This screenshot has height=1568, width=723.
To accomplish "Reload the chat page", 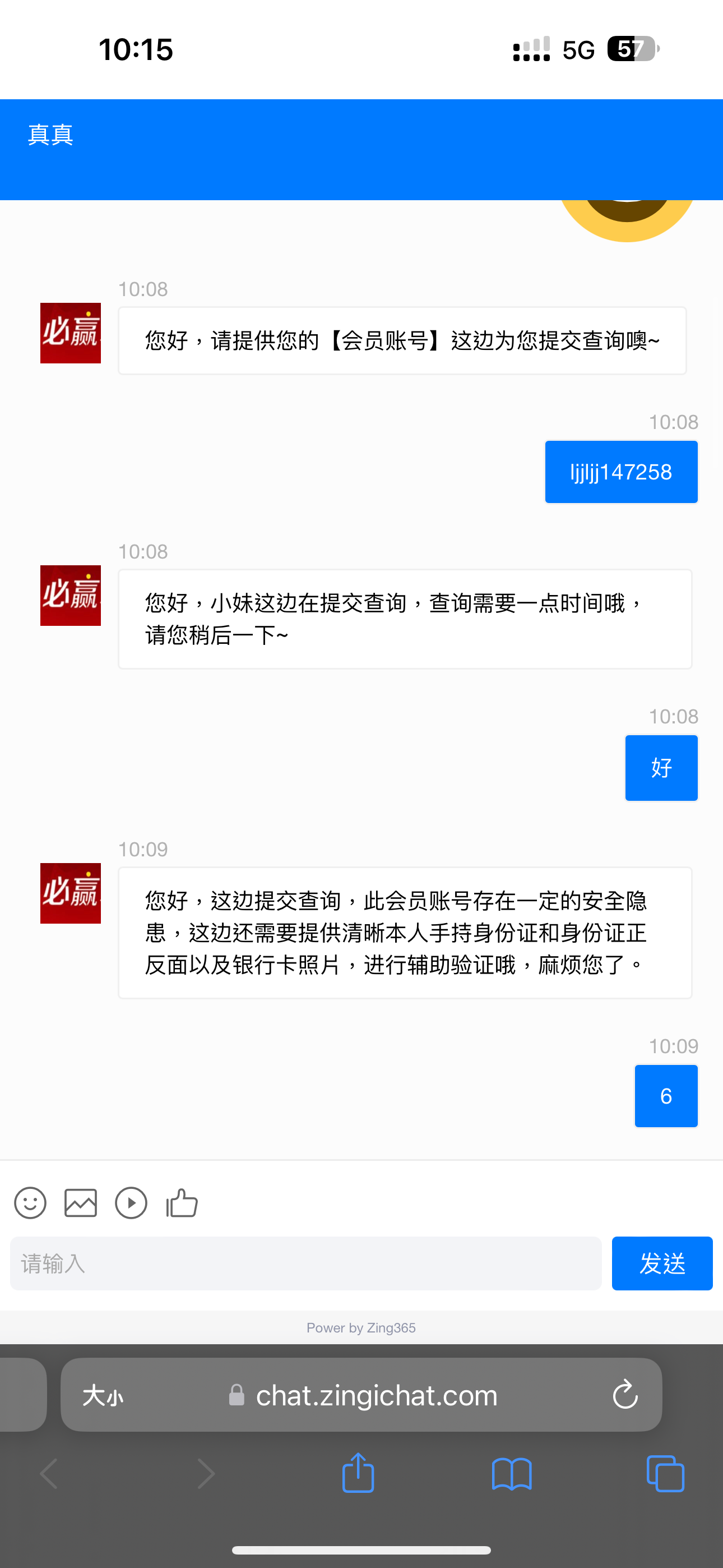I will (x=624, y=1395).
